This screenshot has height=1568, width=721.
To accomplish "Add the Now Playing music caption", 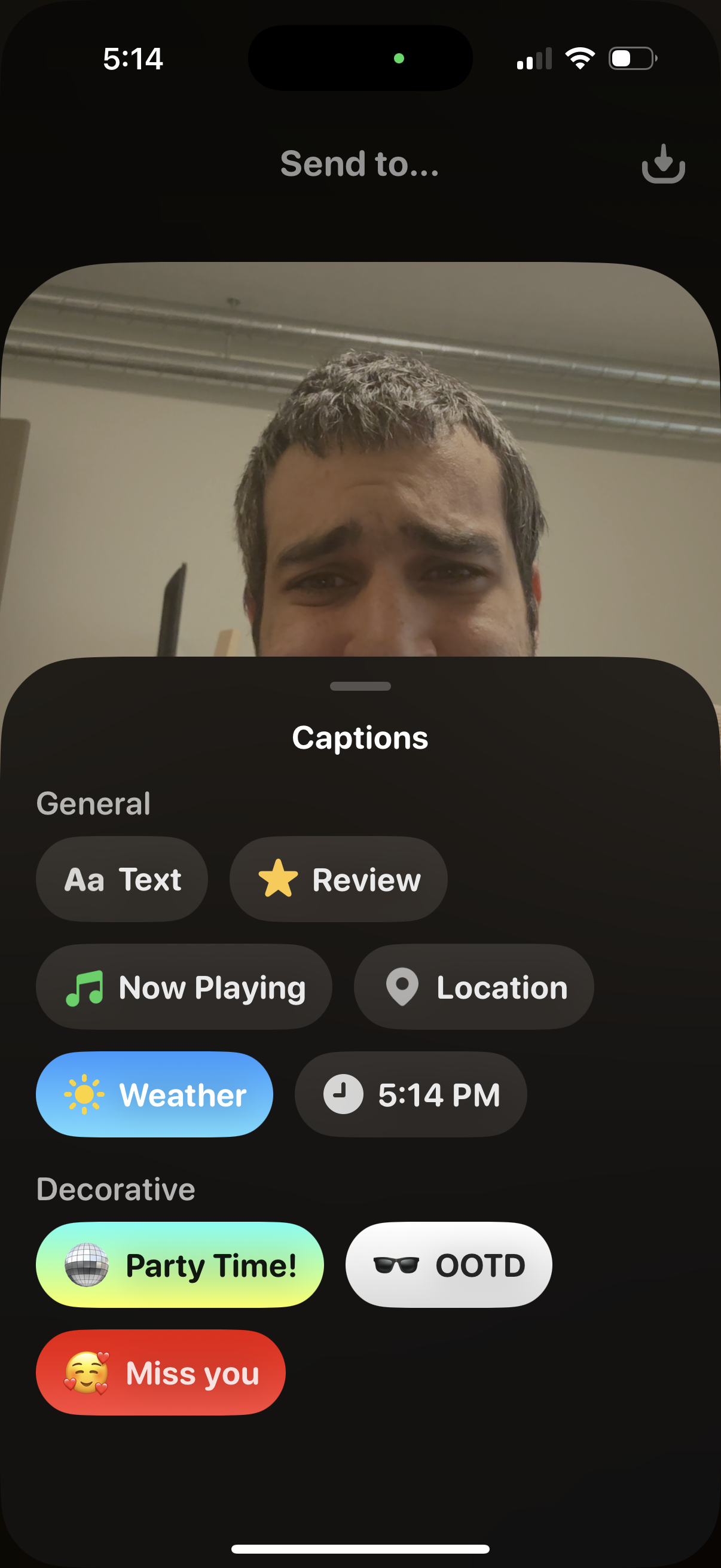I will pyautogui.click(x=183, y=987).
